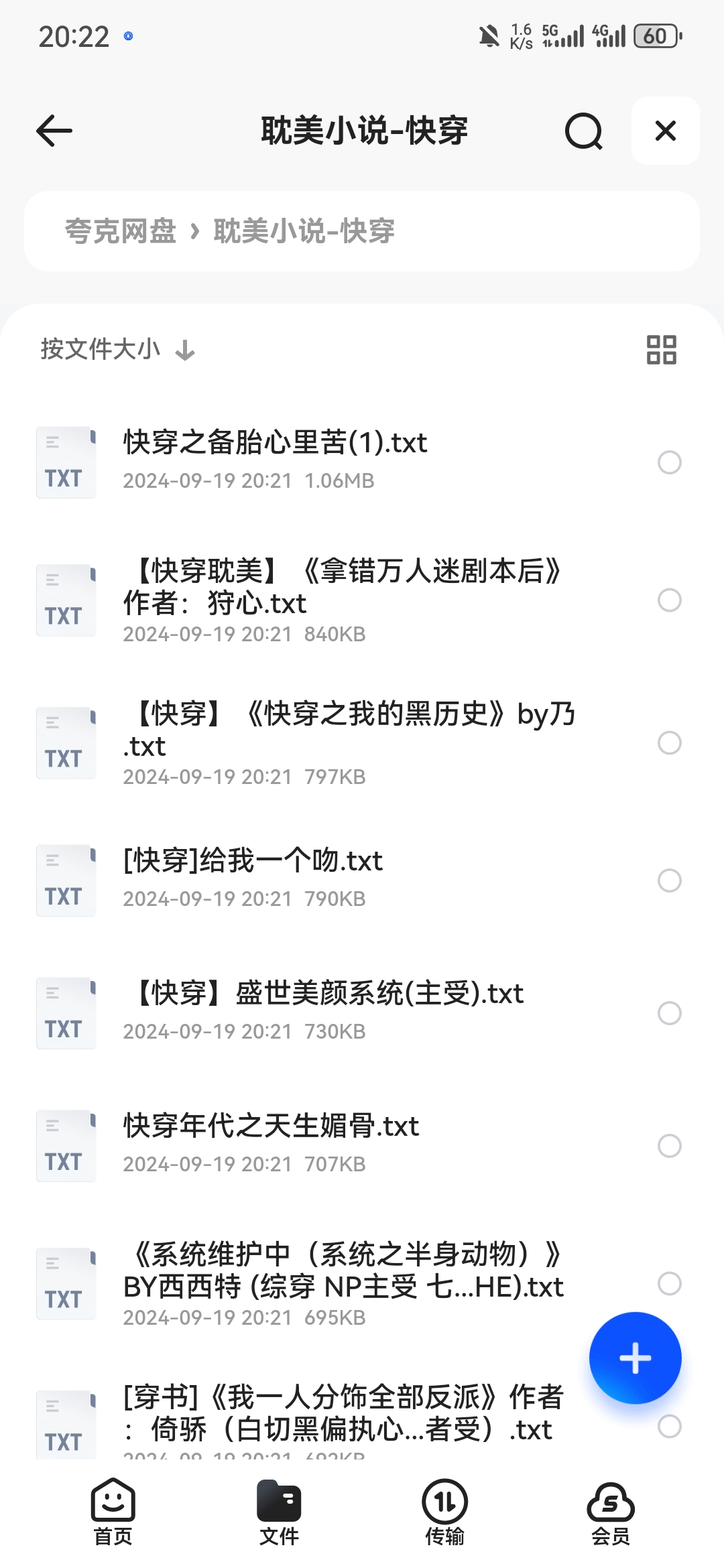The height and width of the screenshot is (1568, 724).
Task: Tap the floating blue plus button
Action: click(x=634, y=1358)
